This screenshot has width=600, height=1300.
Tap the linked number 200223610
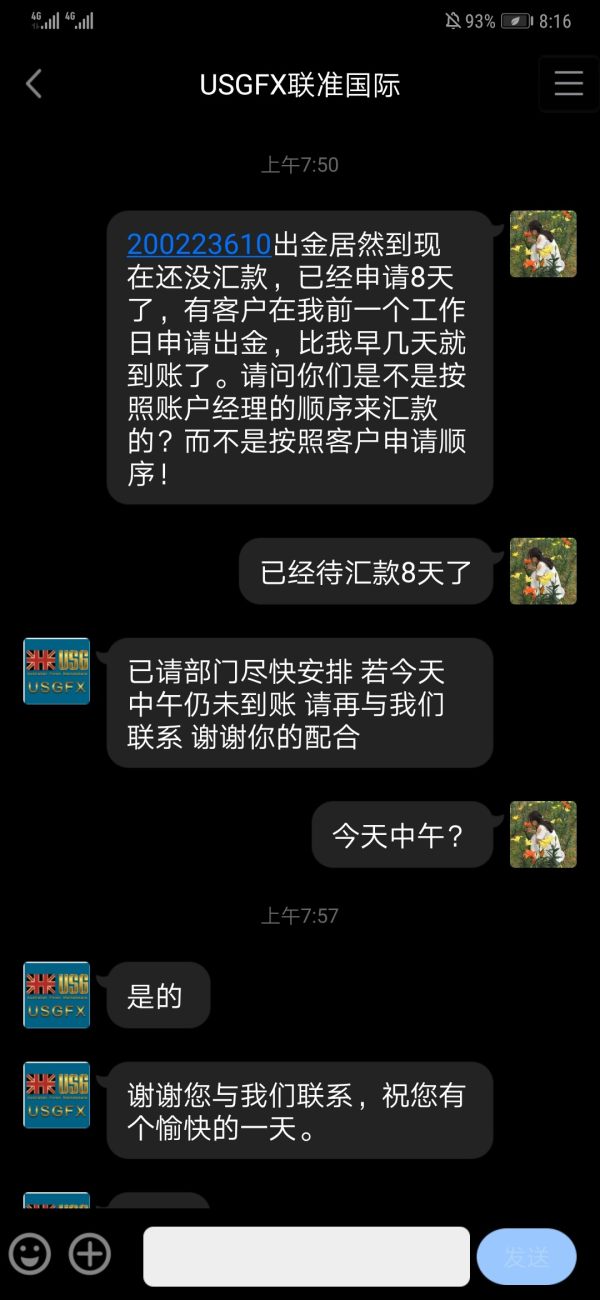click(199, 244)
